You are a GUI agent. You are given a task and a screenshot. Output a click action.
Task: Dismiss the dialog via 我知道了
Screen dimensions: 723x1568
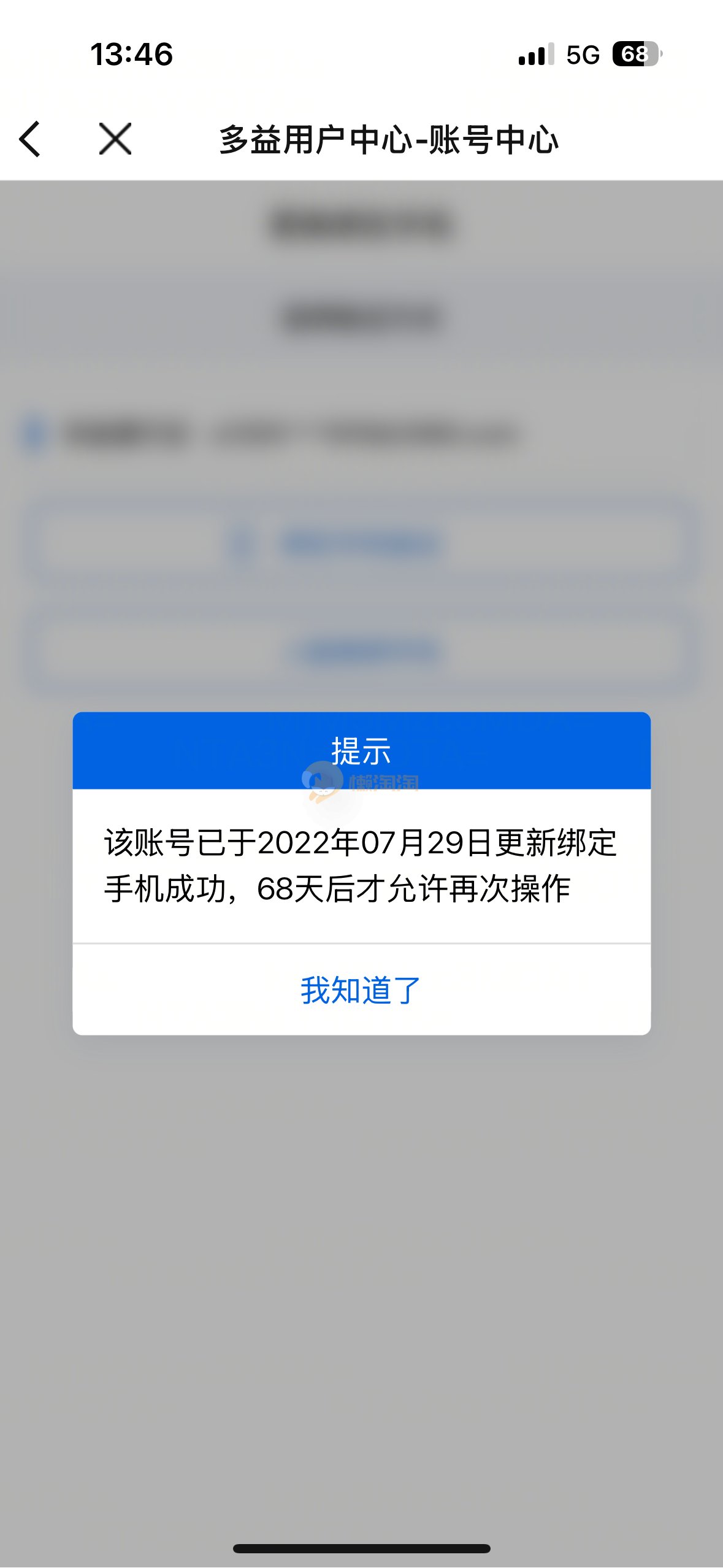click(x=361, y=990)
